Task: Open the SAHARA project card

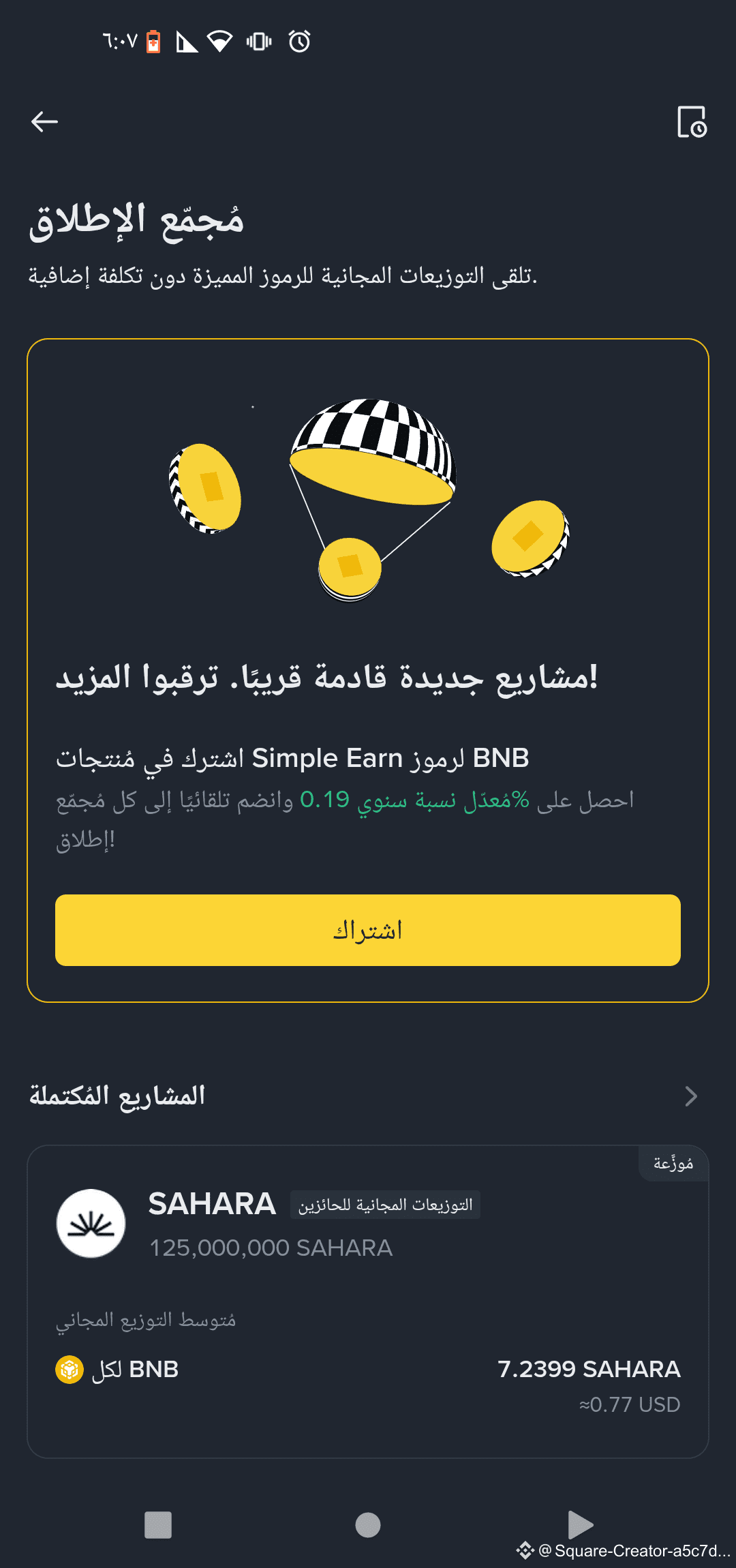Action: 368,1301
